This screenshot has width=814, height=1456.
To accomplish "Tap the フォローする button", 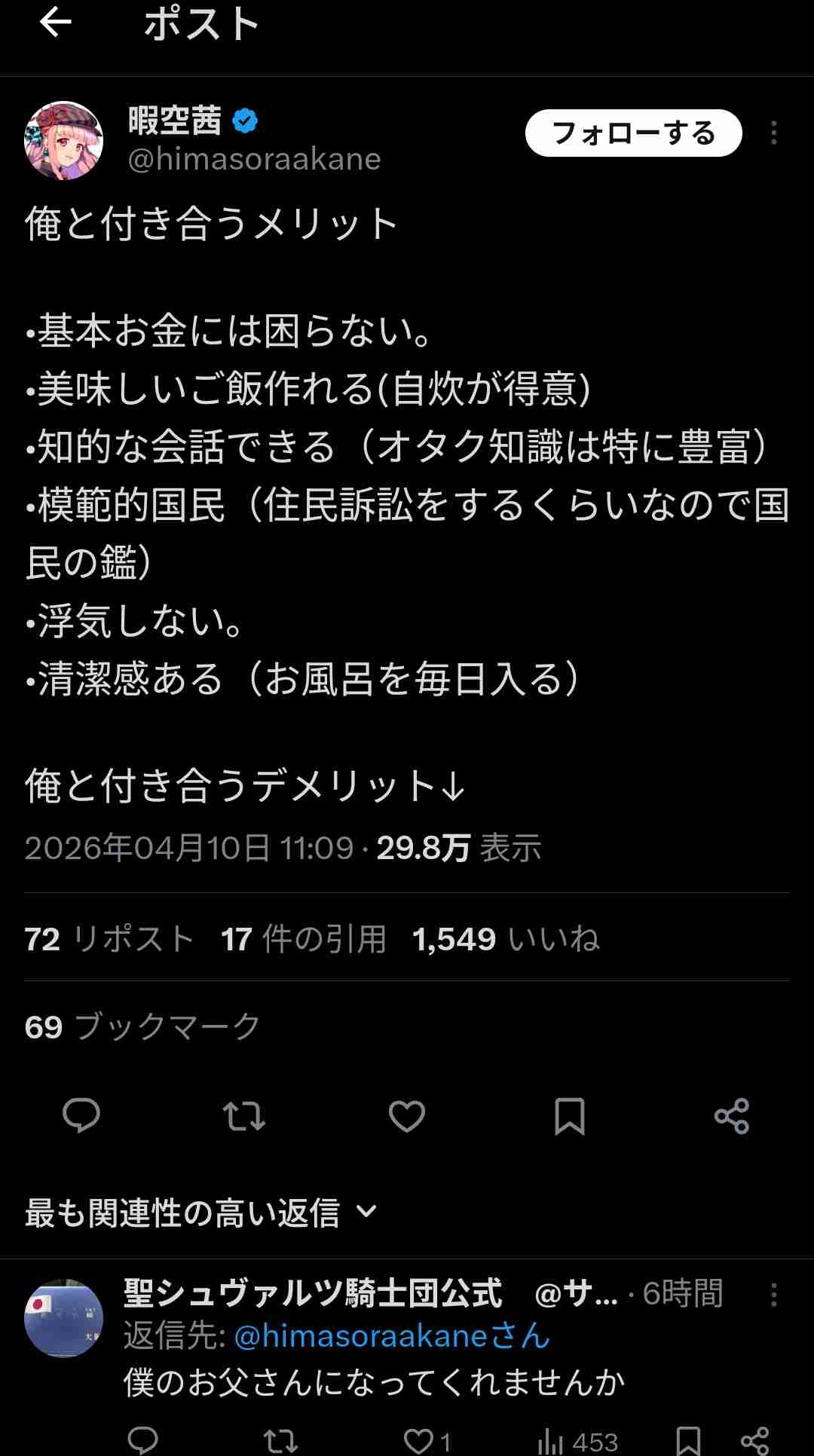I will pyautogui.click(x=633, y=133).
